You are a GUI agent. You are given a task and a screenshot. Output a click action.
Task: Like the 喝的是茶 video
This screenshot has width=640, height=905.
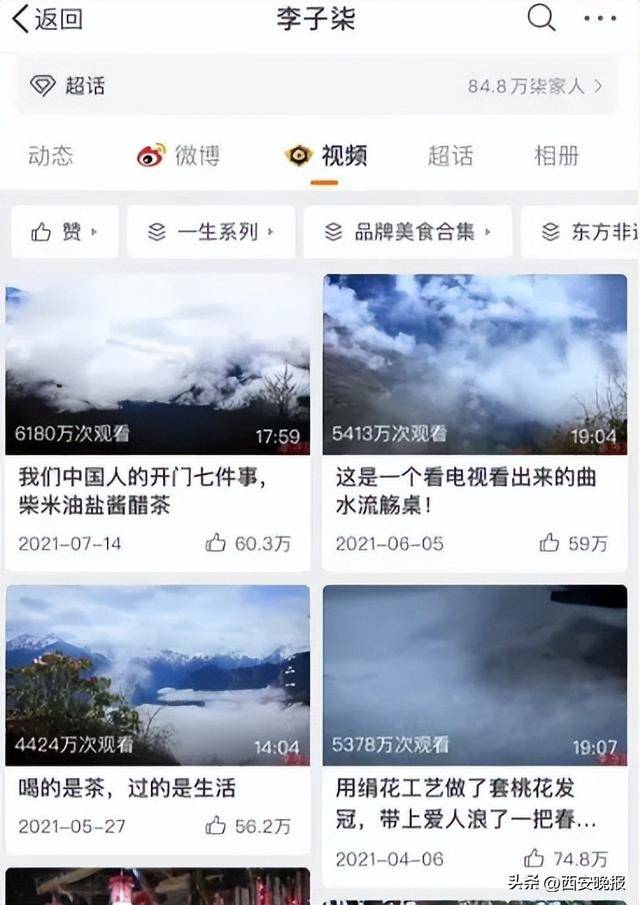pyautogui.click(x=216, y=826)
